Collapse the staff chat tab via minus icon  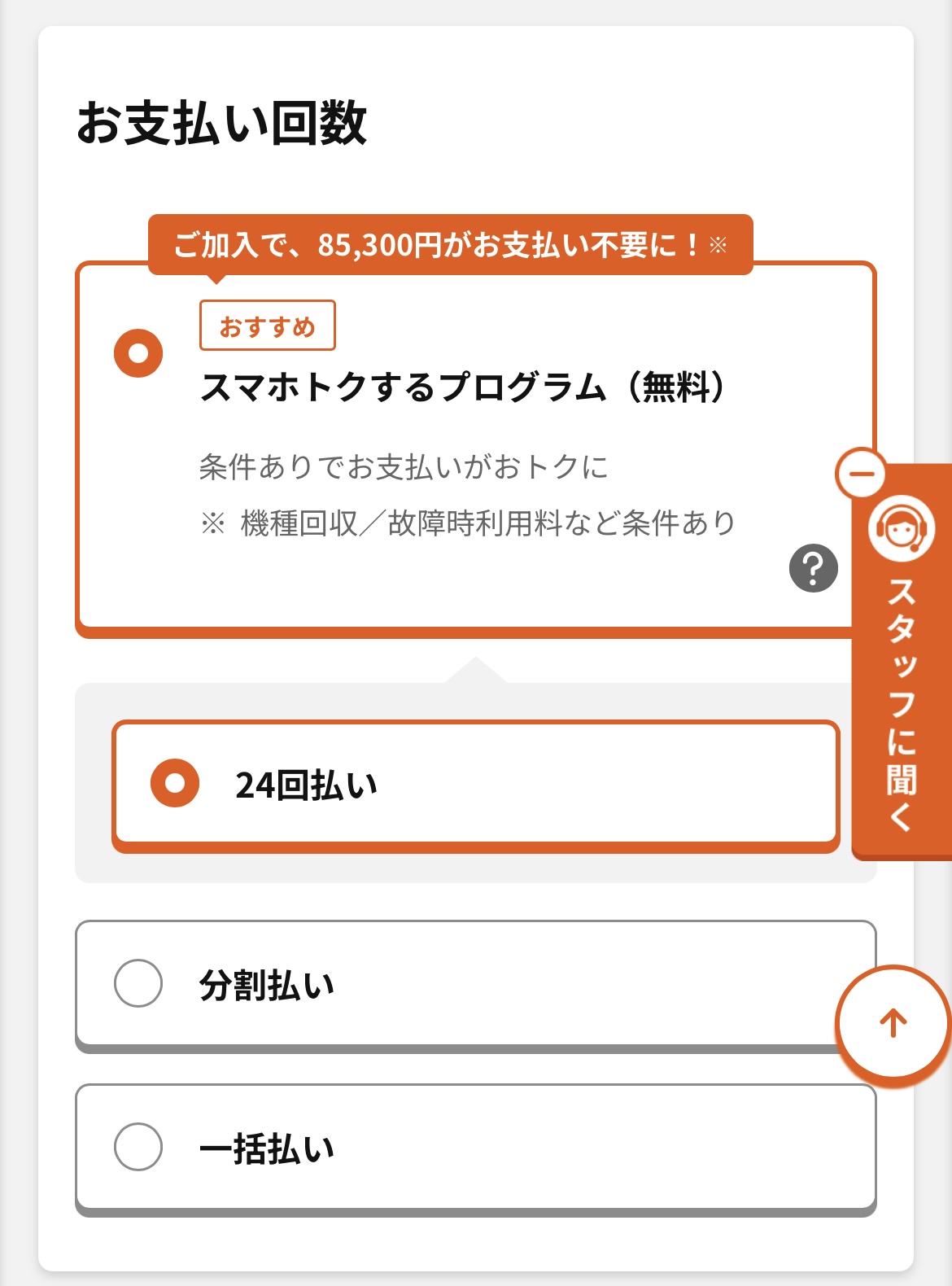pyautogui.click(x=859, y=474)
